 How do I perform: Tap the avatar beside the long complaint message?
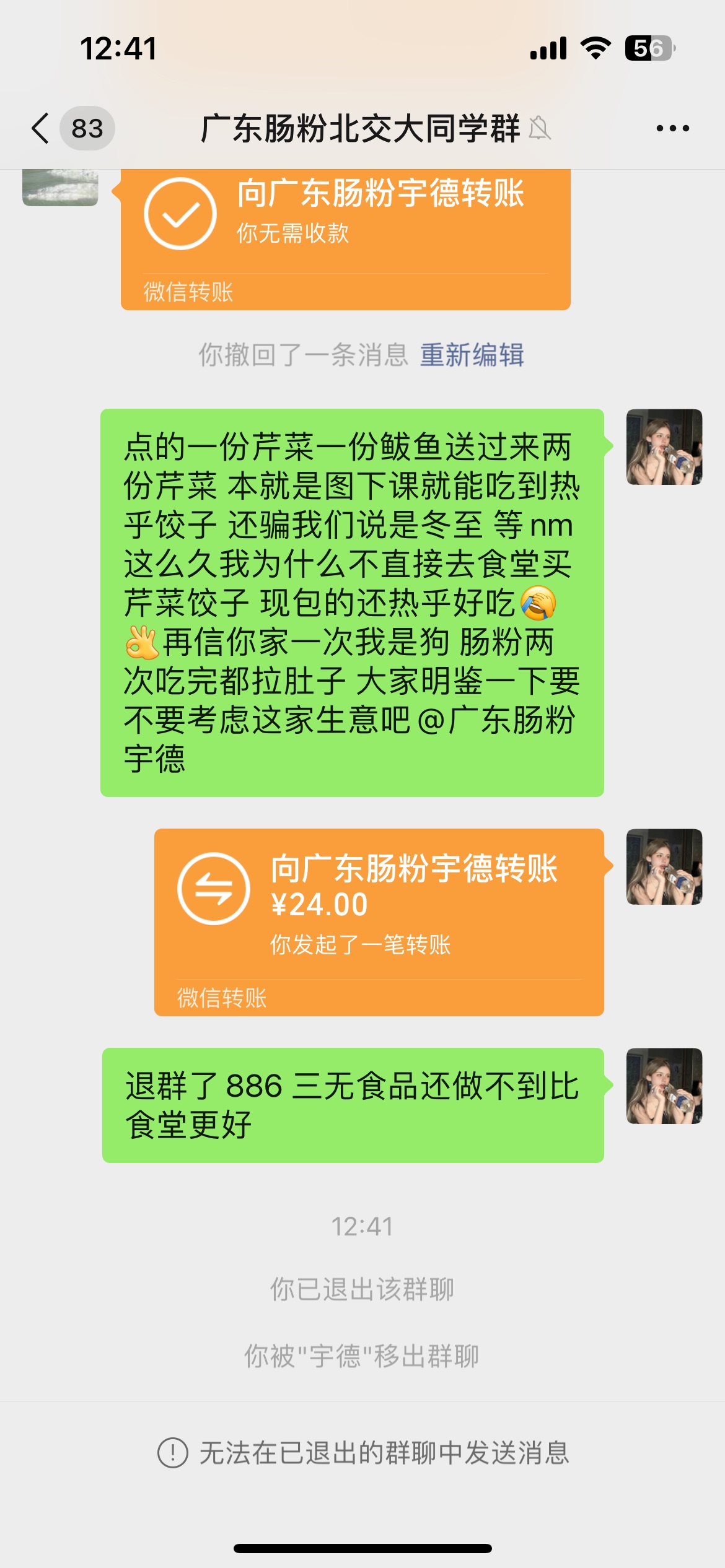(x=664, y=446)
